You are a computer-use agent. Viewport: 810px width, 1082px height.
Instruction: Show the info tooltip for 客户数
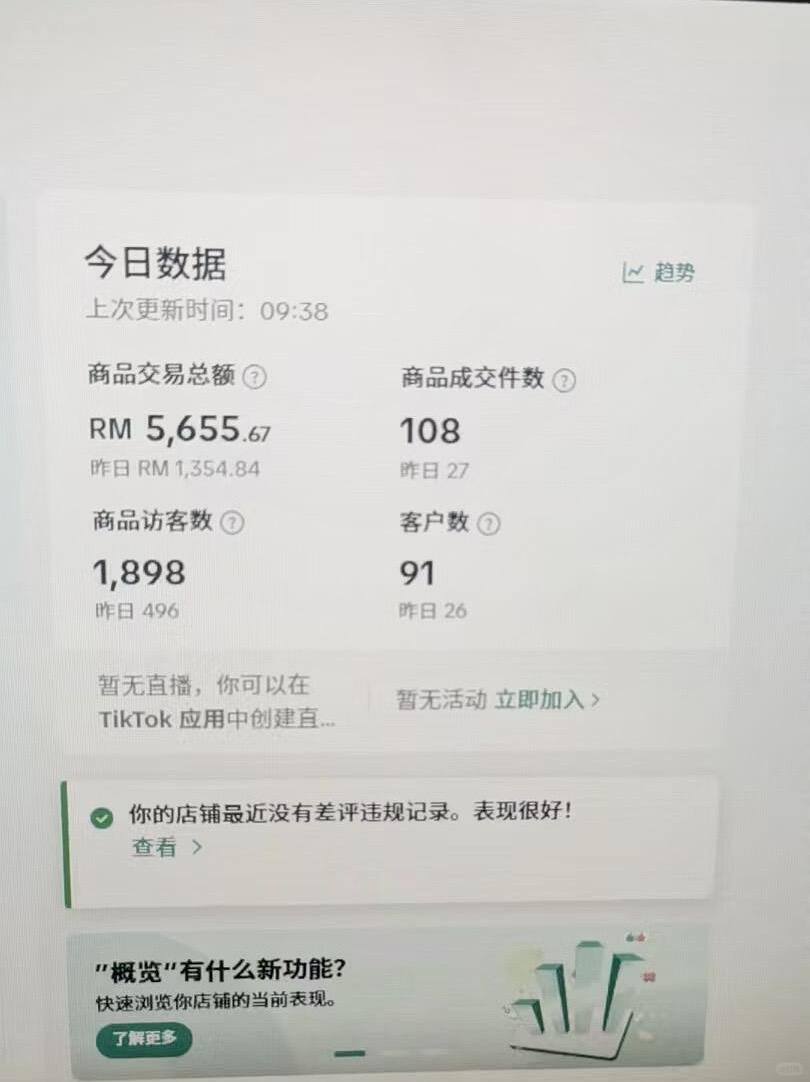(488, 523)
